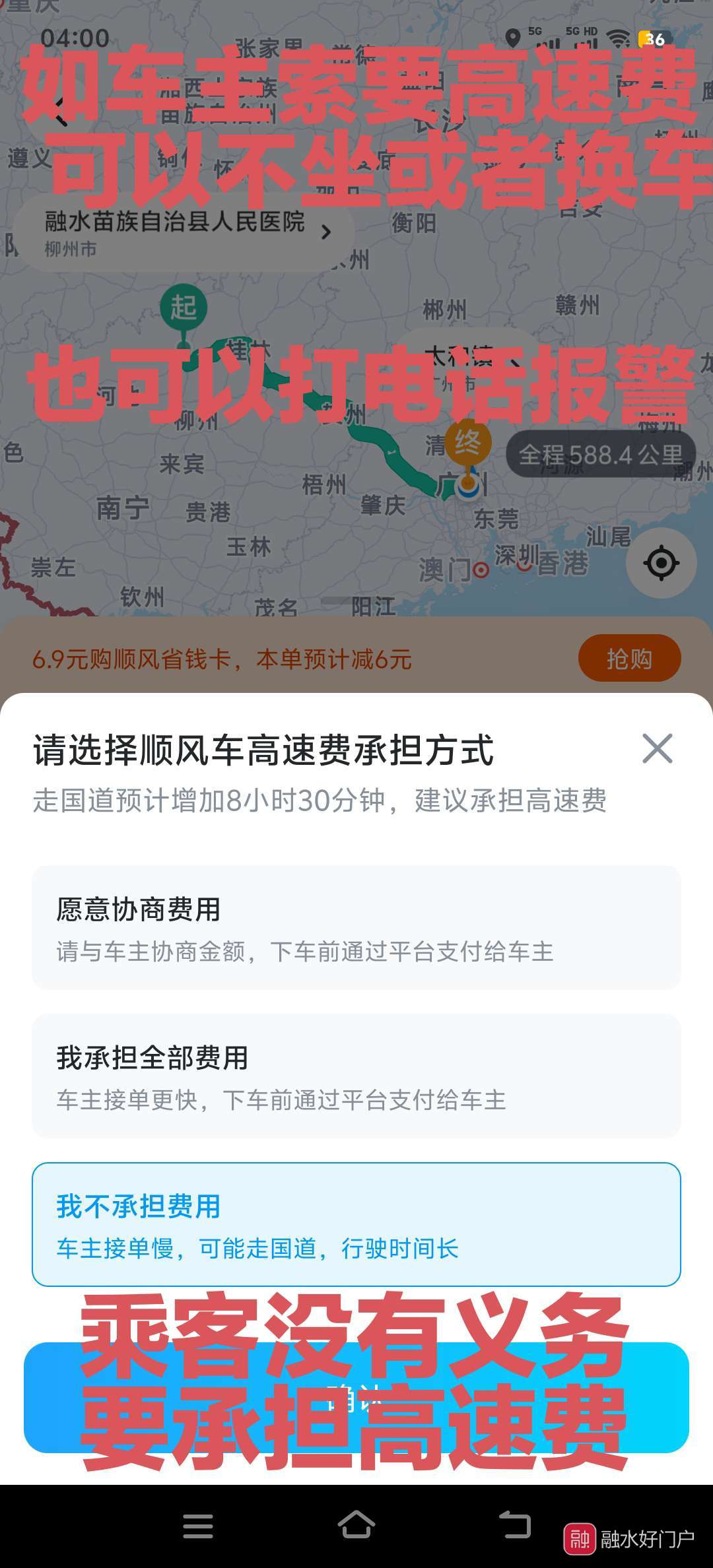The image size is (713, 1568).
Task: Tap 抢购 to buy the saver card
Action: (x=628, y=659)
